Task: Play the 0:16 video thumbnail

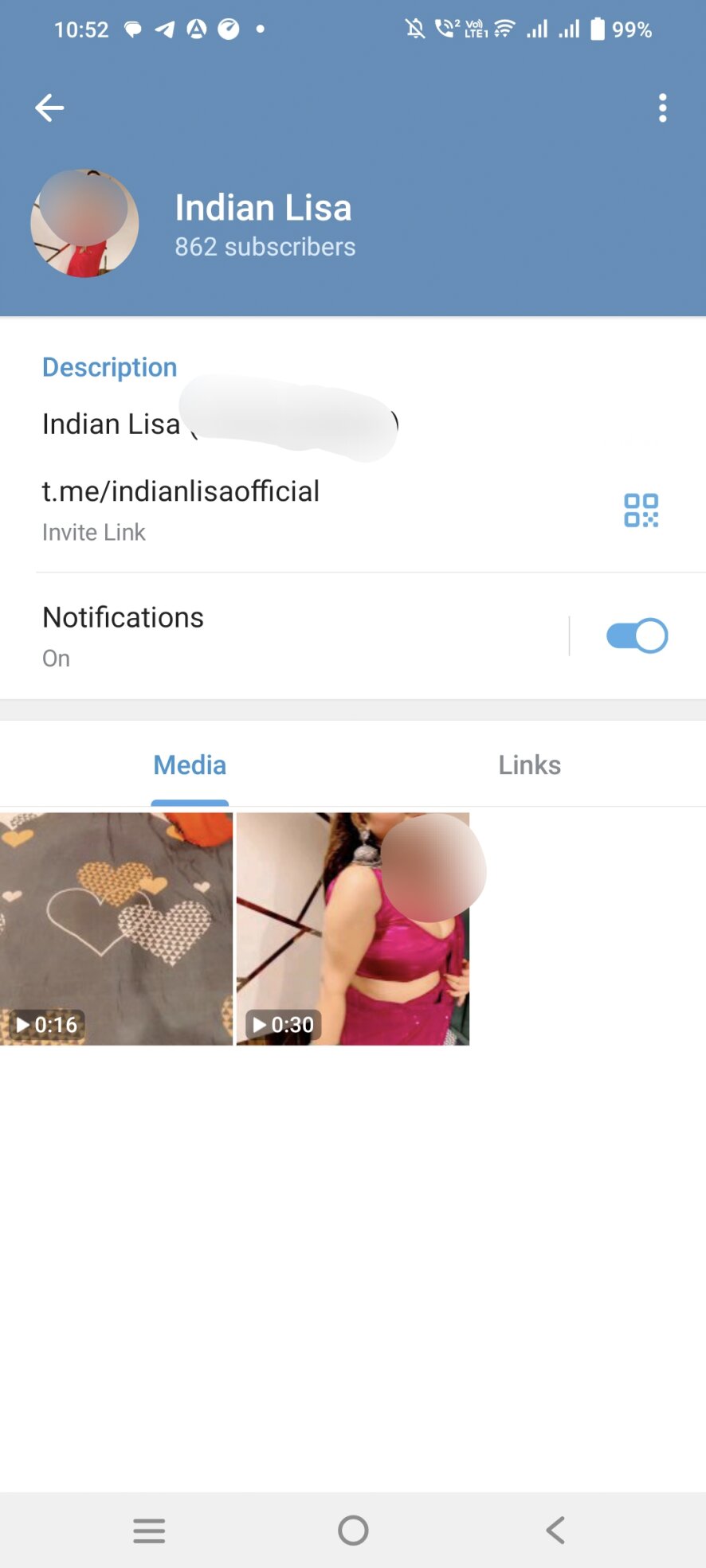Action: coord(116,929)
